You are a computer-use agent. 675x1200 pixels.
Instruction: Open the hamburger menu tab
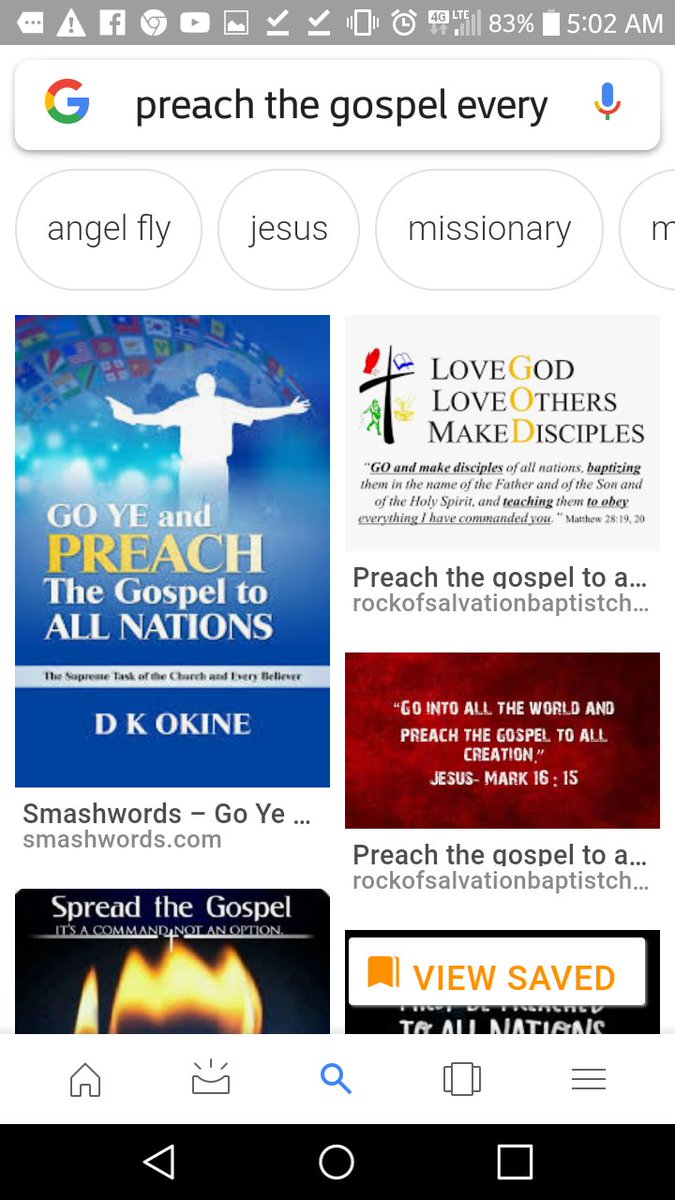click(x=588, y=1079)
